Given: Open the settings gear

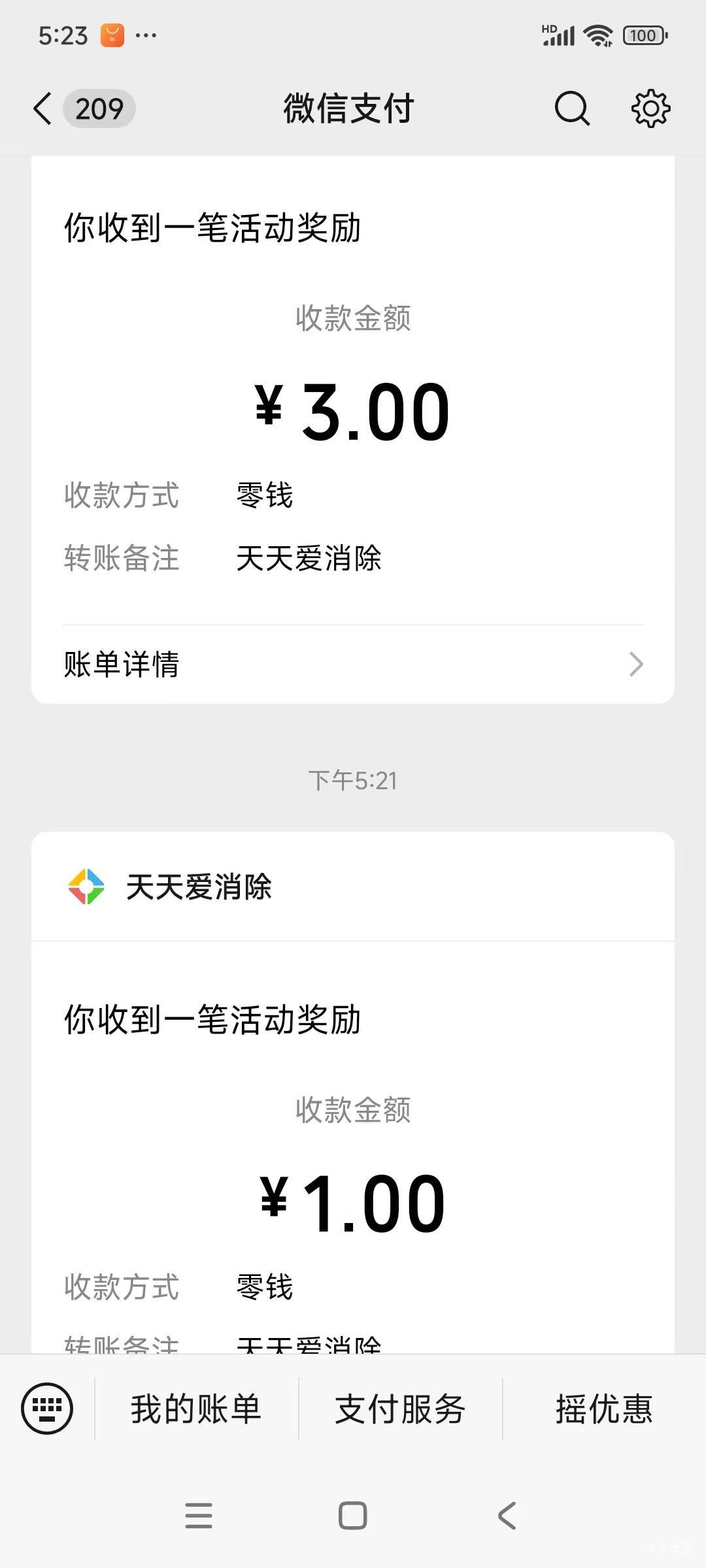Looking at the screenshot, I should click(x=650, y=108).
